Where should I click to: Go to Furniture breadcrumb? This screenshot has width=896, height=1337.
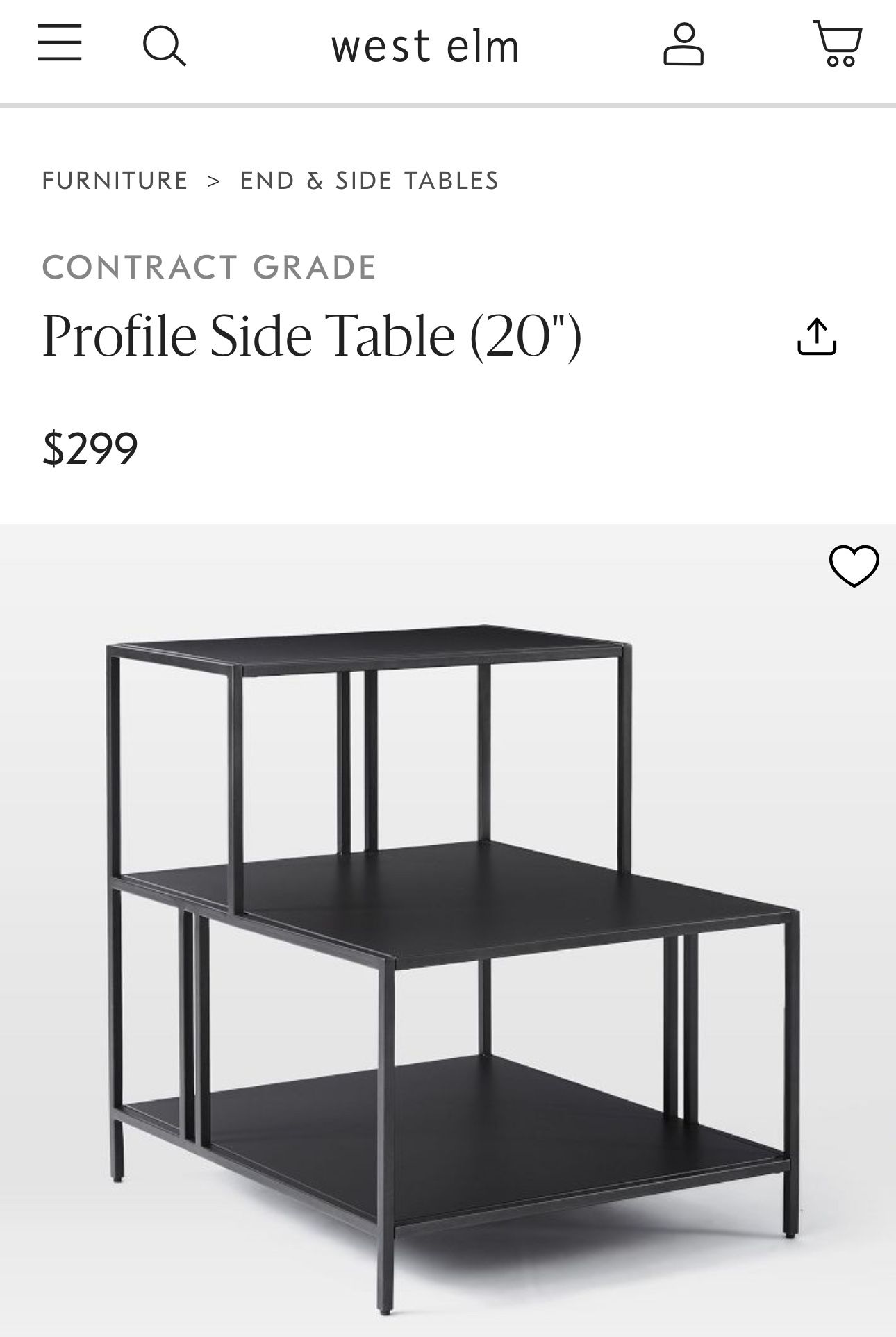click(x=115, y=181)
